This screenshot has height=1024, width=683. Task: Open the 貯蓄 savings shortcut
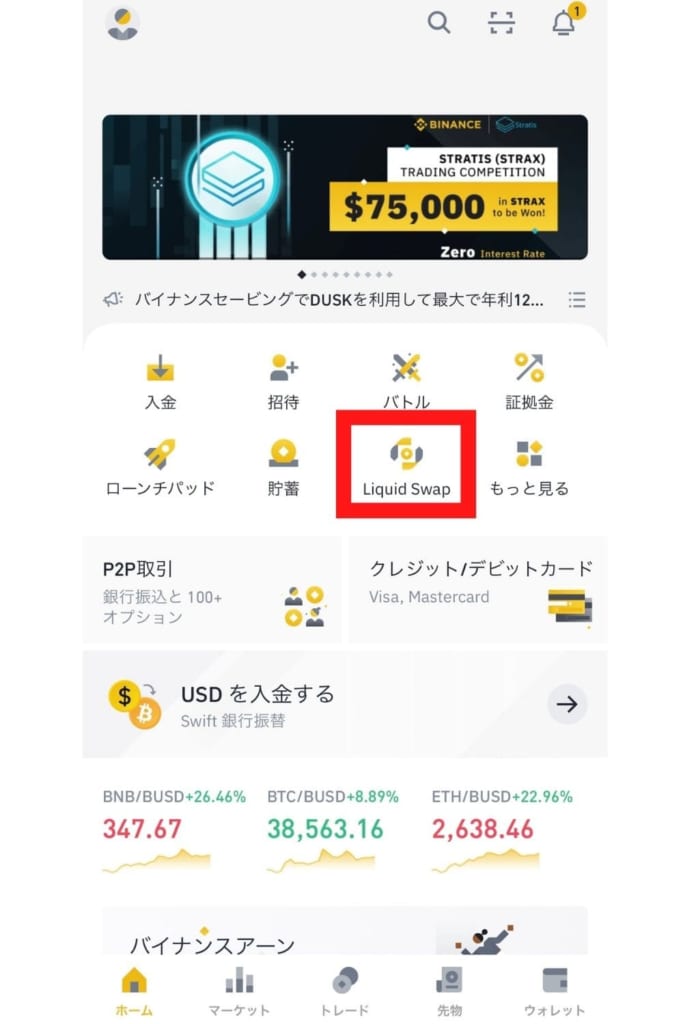click(x=284, y=467)
